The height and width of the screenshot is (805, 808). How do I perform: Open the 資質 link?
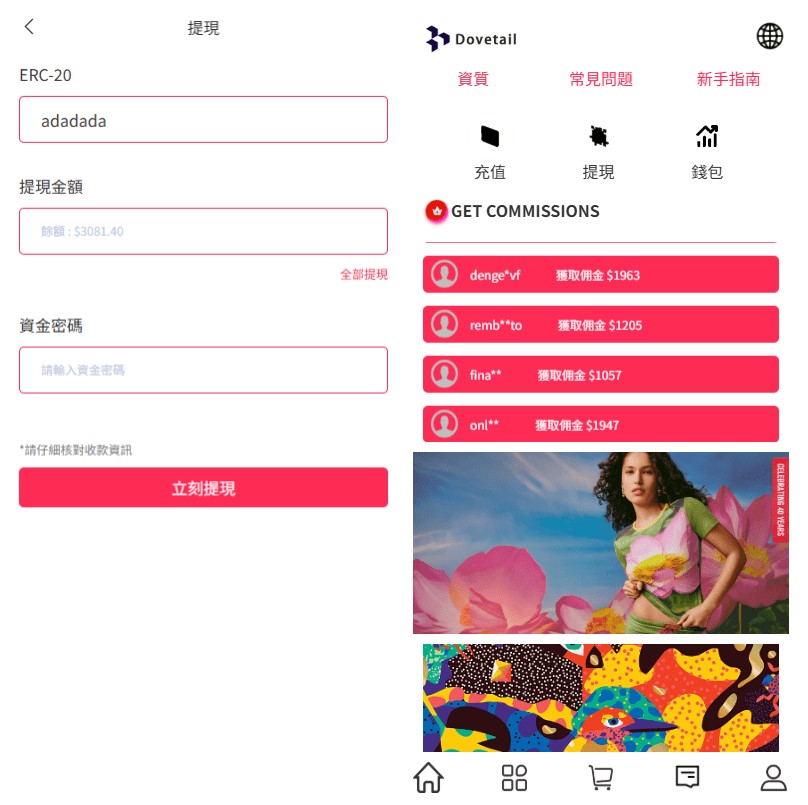473,79
